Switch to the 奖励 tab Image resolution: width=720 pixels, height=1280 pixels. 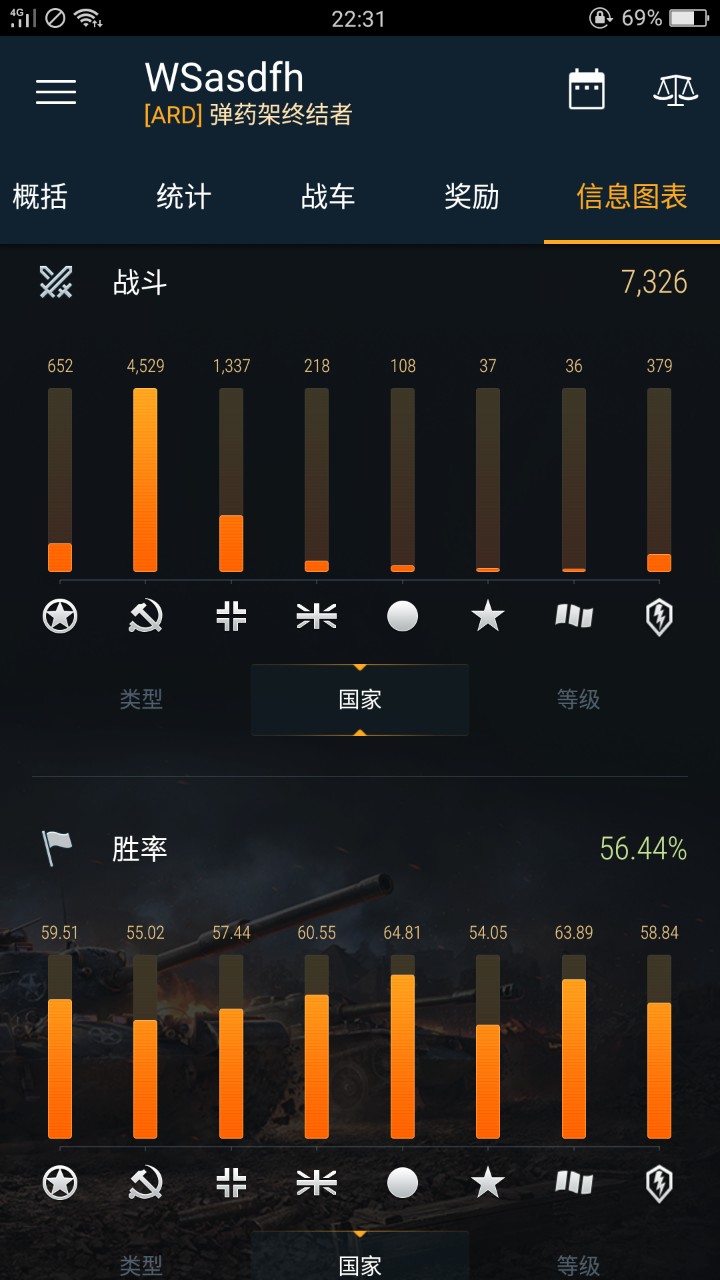tap(472, 197)
